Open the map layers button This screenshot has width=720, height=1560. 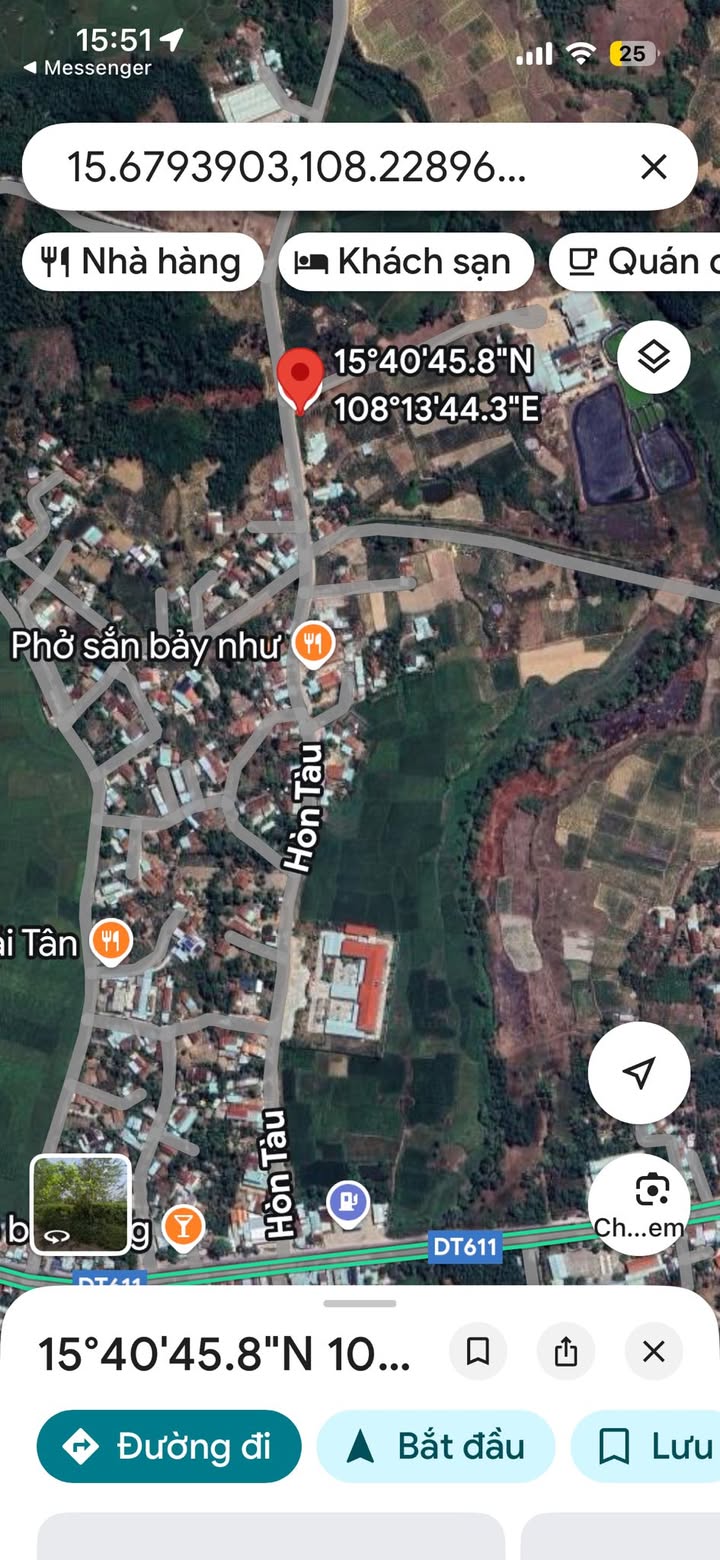(653, 357)
